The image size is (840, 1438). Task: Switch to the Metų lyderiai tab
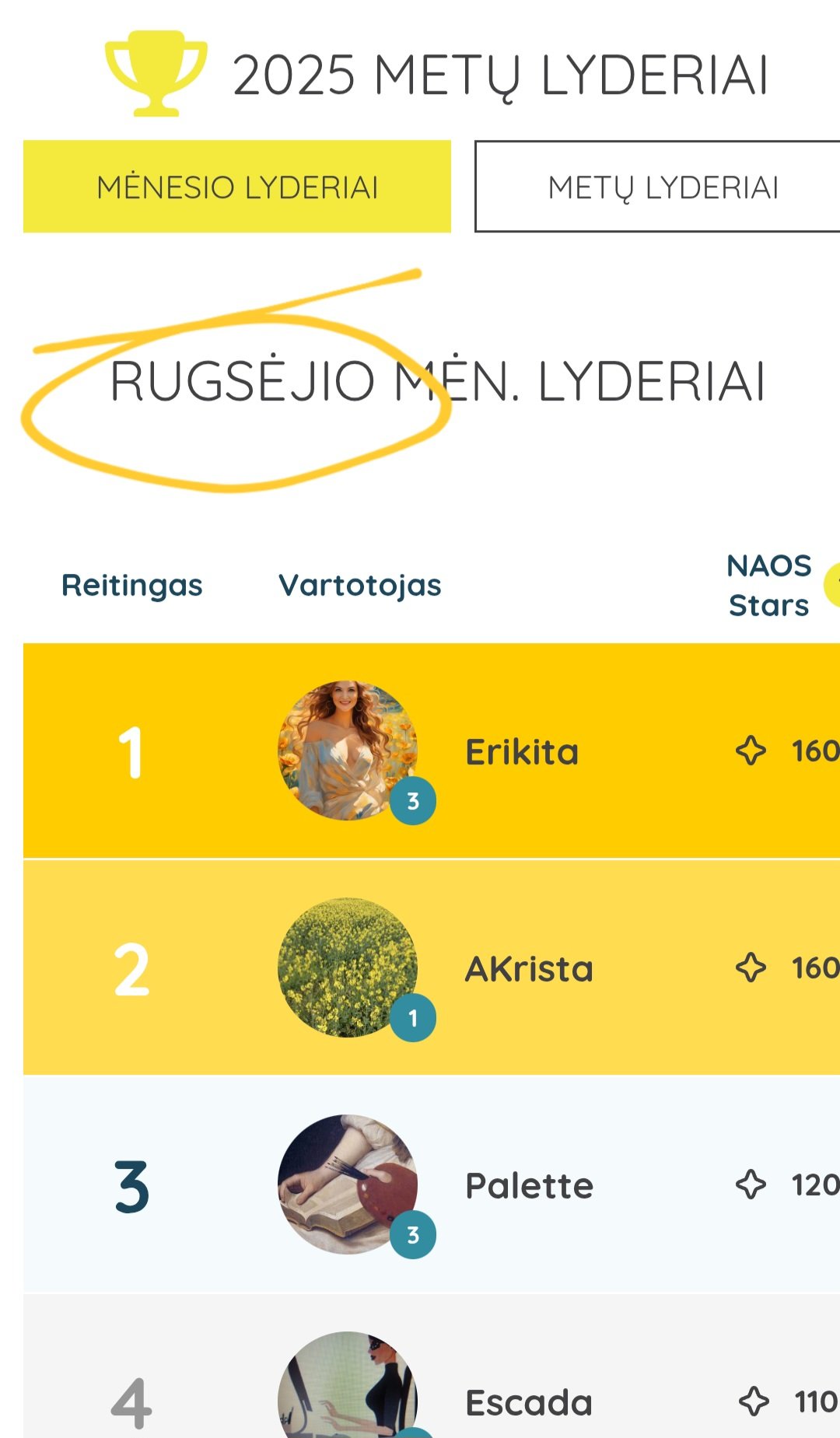click(x=657, y=187)
